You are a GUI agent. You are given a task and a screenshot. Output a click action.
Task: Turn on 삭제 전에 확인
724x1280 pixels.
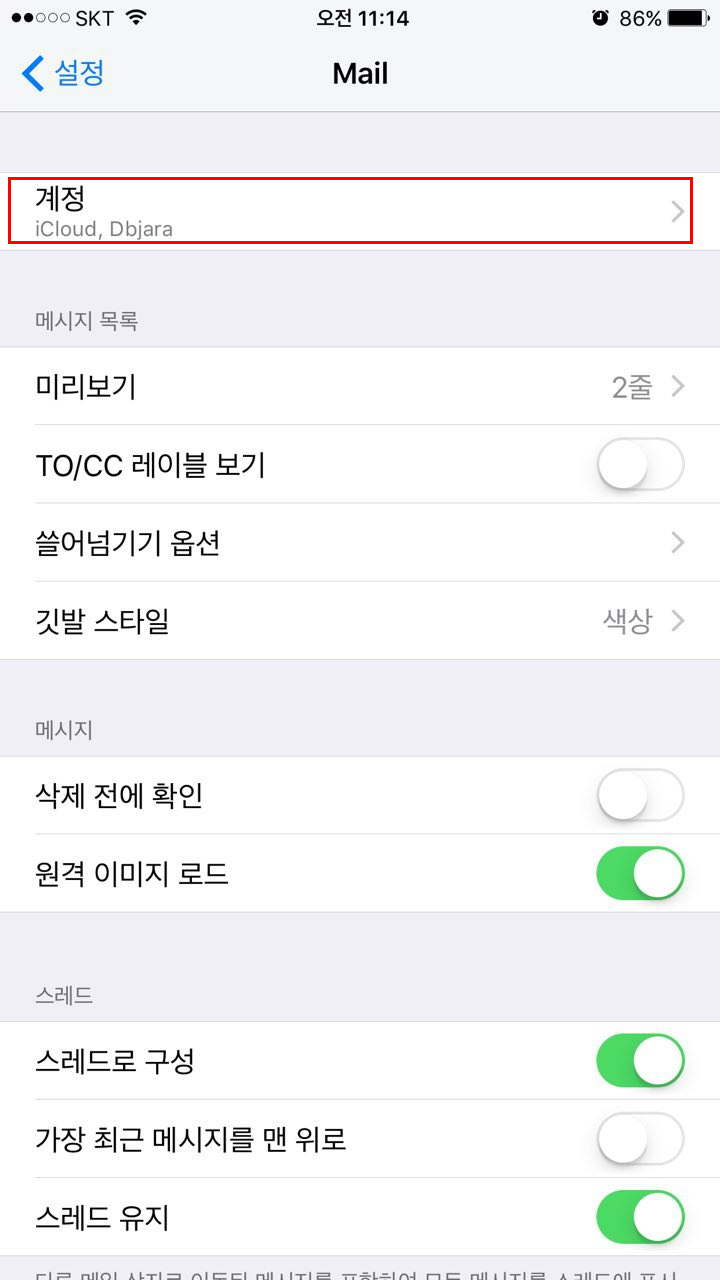[640, 796]
